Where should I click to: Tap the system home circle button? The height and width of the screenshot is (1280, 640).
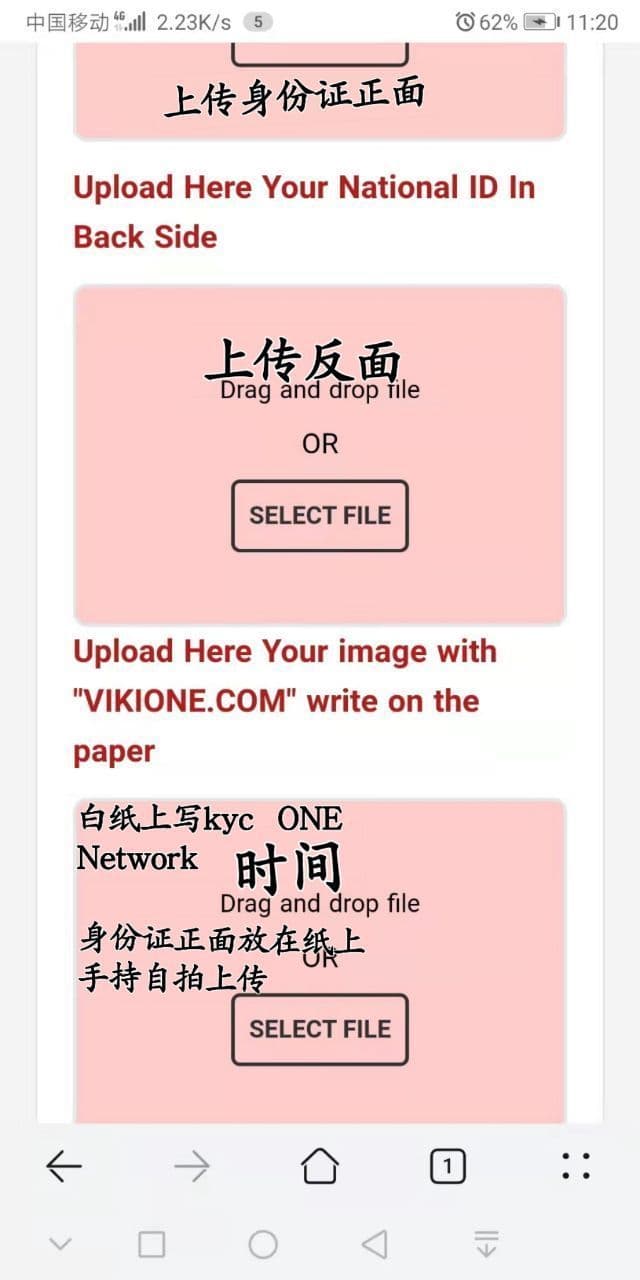(x=263, y=1244)
